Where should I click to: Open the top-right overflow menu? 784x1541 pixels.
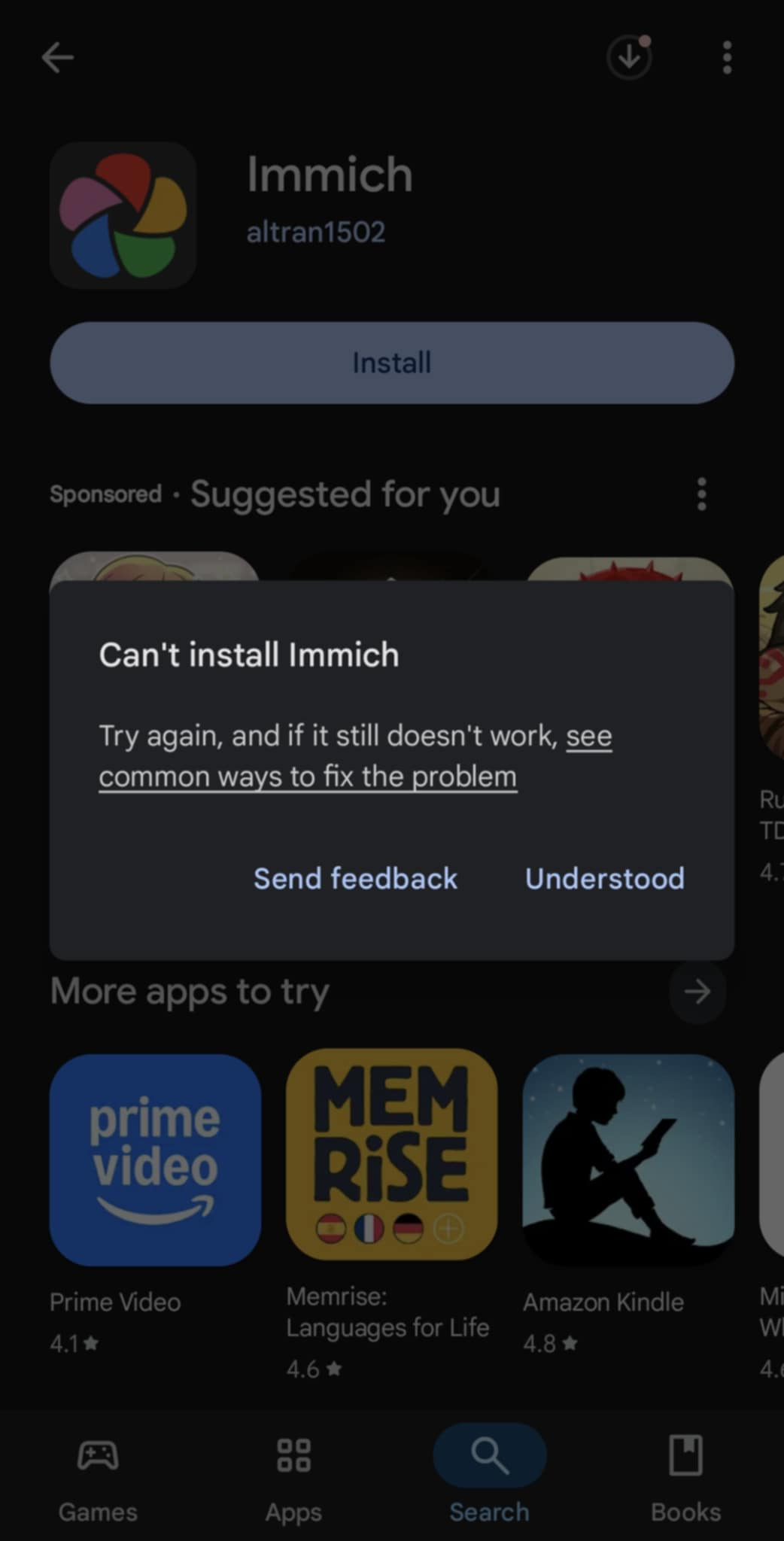tap(726, 57)
